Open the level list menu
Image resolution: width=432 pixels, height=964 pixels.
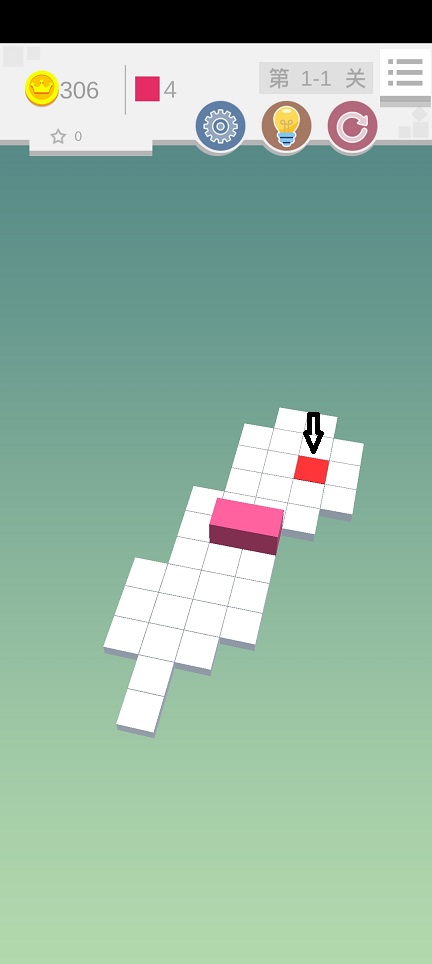point(405,73)
